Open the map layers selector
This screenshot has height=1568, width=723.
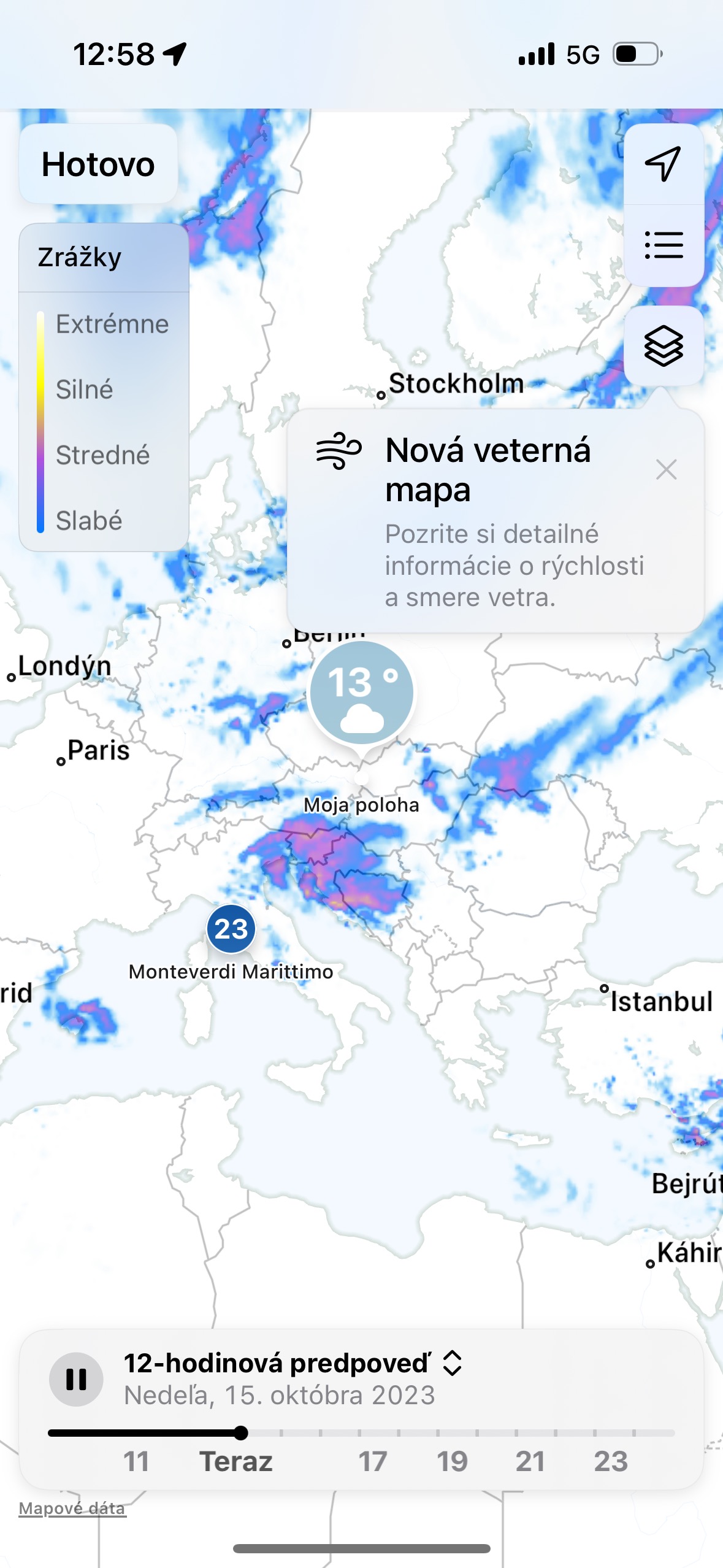[x=663, y=346]
